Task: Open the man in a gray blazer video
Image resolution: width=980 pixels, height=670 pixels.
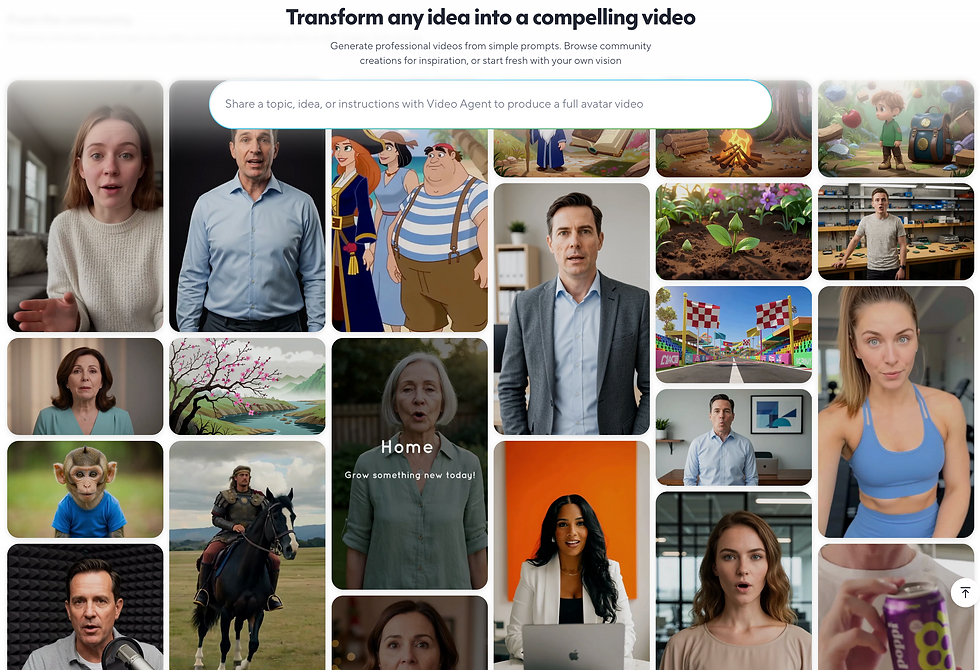Action: coord(572,308)
